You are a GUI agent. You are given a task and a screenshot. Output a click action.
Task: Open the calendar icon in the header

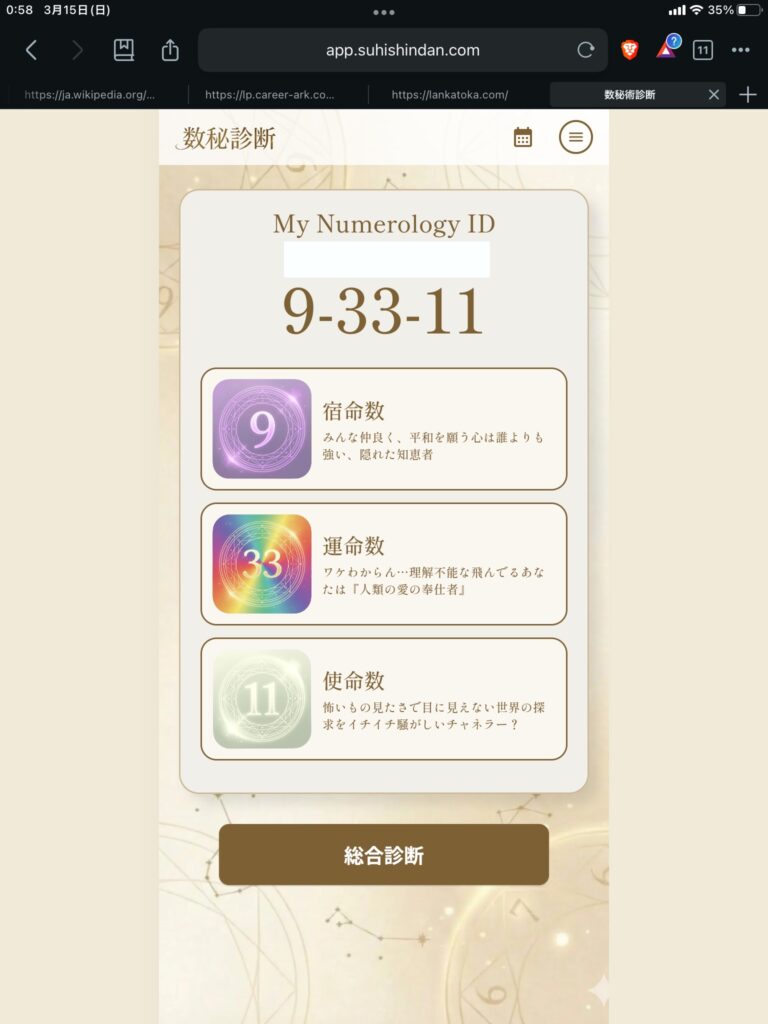pos(523,137)
